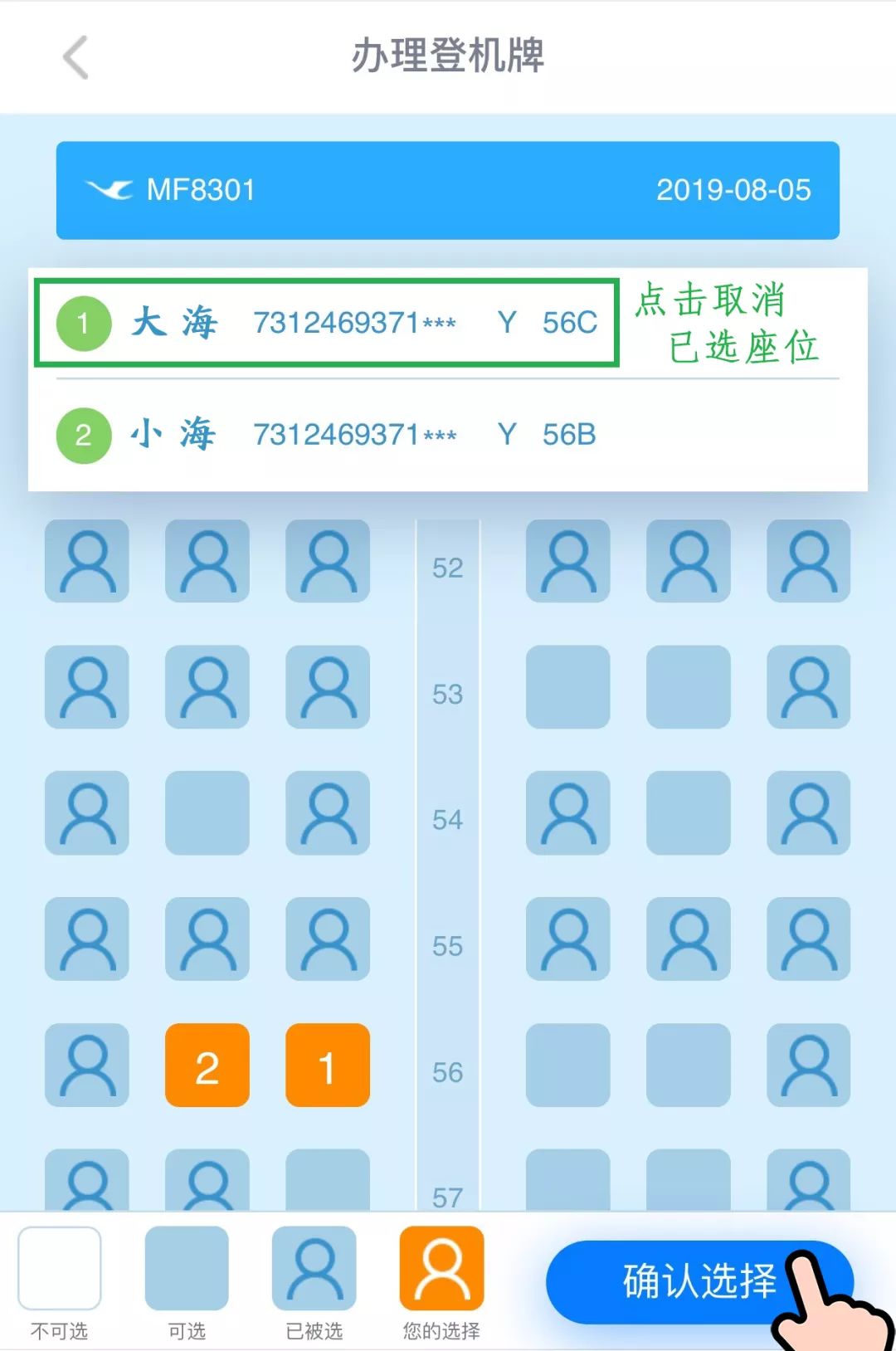The height and width of the screenshot is (1351, 896).
Task: Choose row 53 free seat beside aisle
Action: [567, 686]
